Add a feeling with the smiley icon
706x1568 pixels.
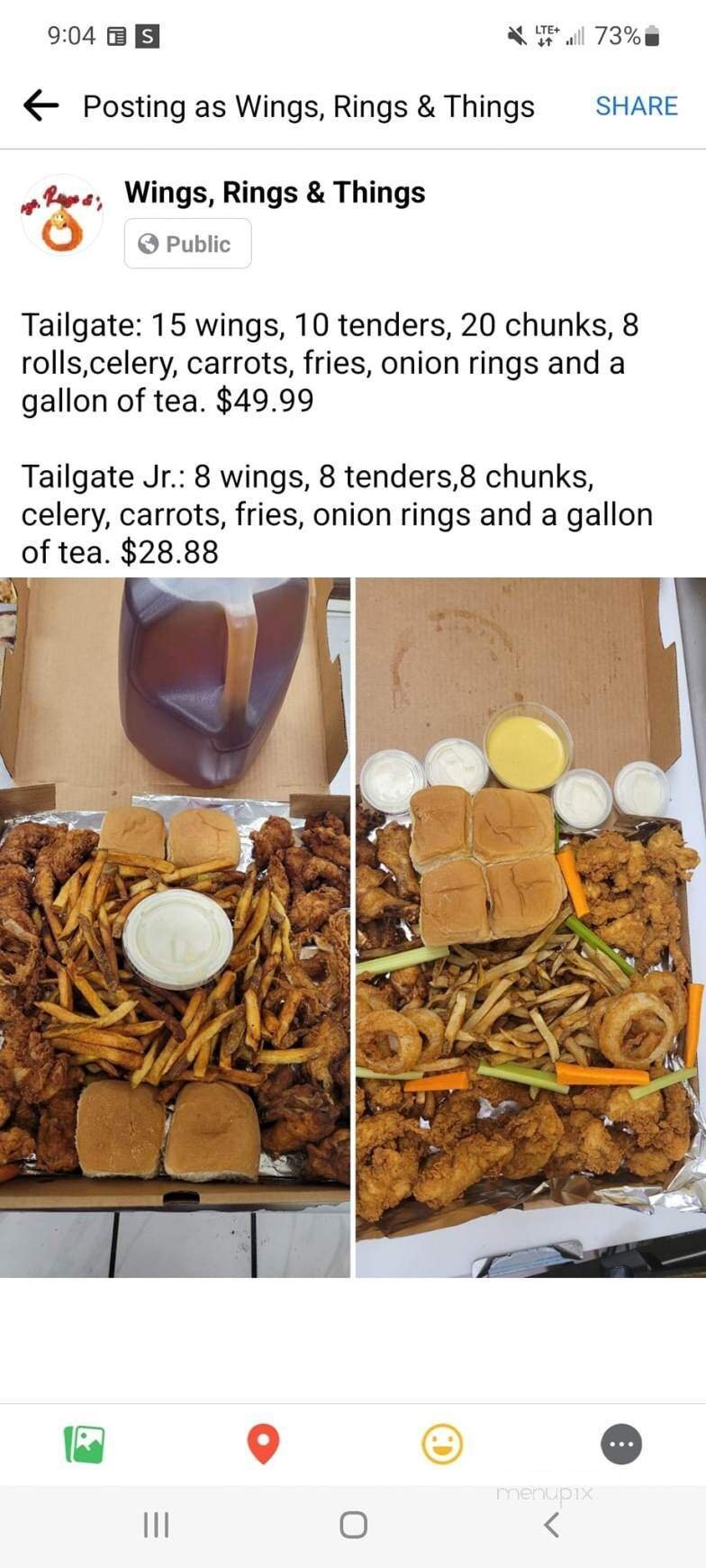point(442,1445)
